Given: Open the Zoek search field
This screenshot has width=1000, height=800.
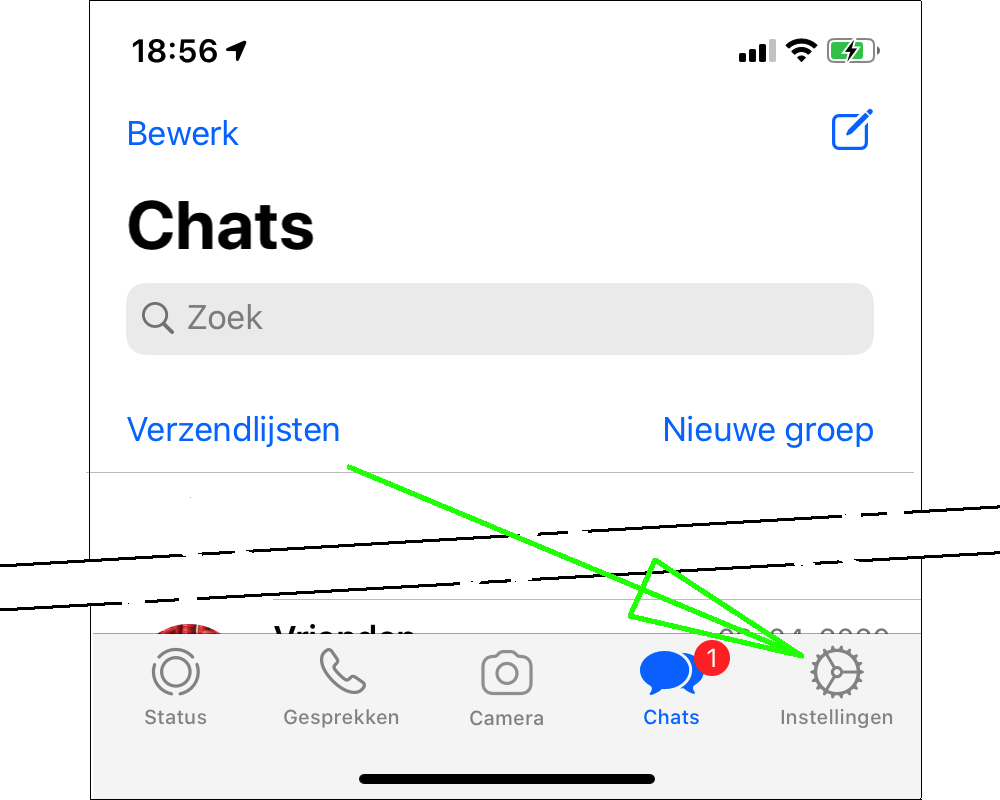Looking at the screenshot, I should 500,318.
